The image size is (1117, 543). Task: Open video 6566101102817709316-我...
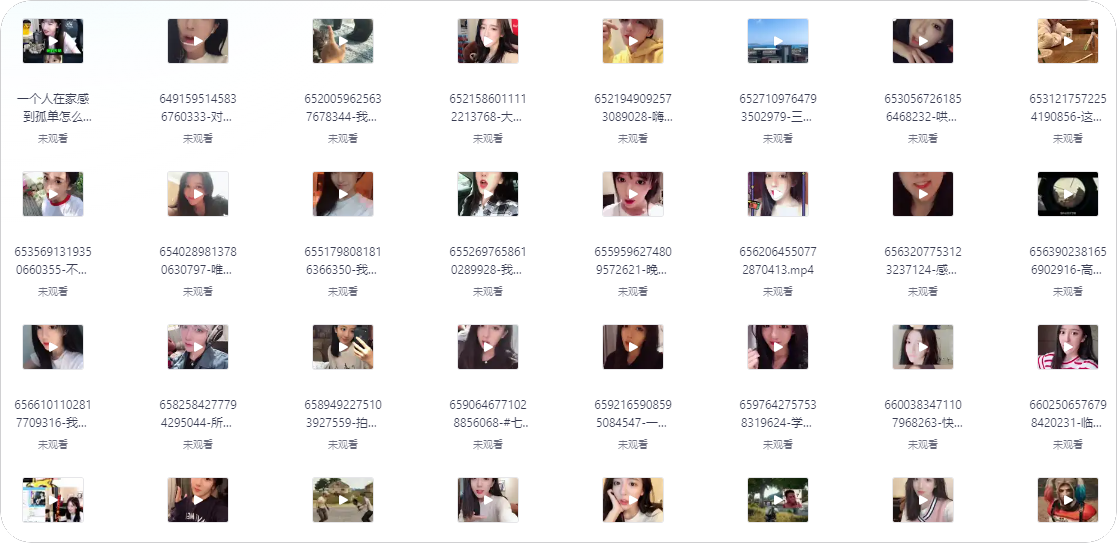click(x=53, y=347)
